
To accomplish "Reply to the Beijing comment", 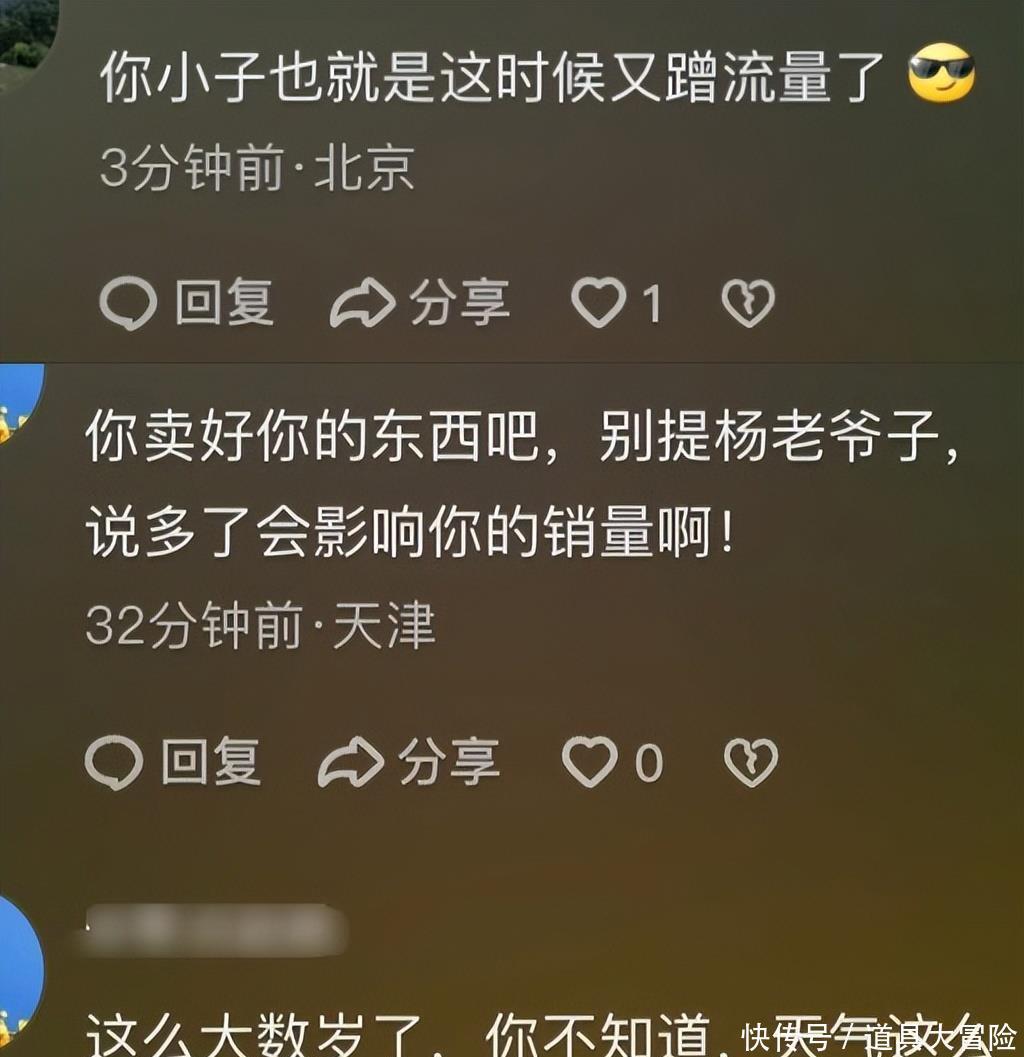I will (x=187, y=303).
